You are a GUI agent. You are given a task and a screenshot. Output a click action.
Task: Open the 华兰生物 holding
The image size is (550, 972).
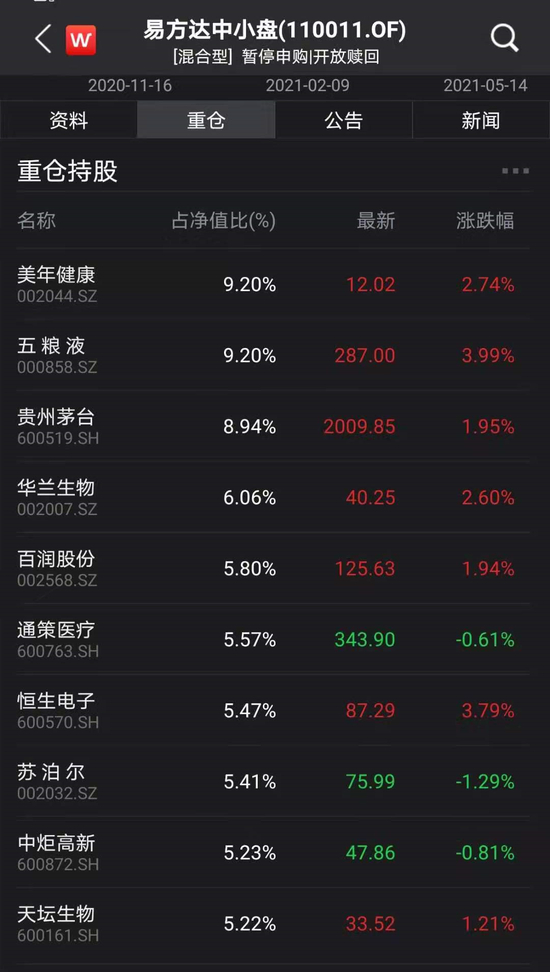pos(275,497)
